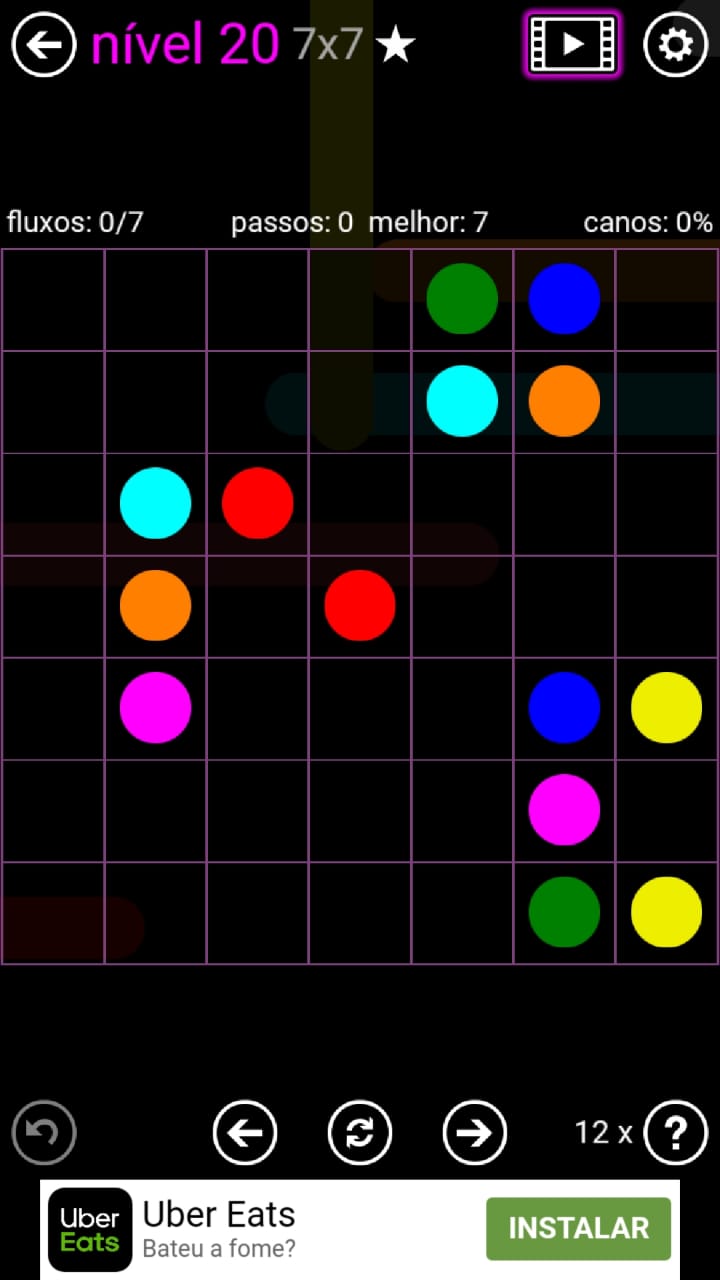This screenshot has width=720, height=1280.
Task: Go to the next level arrow
Action: [x=475, y=1133]
